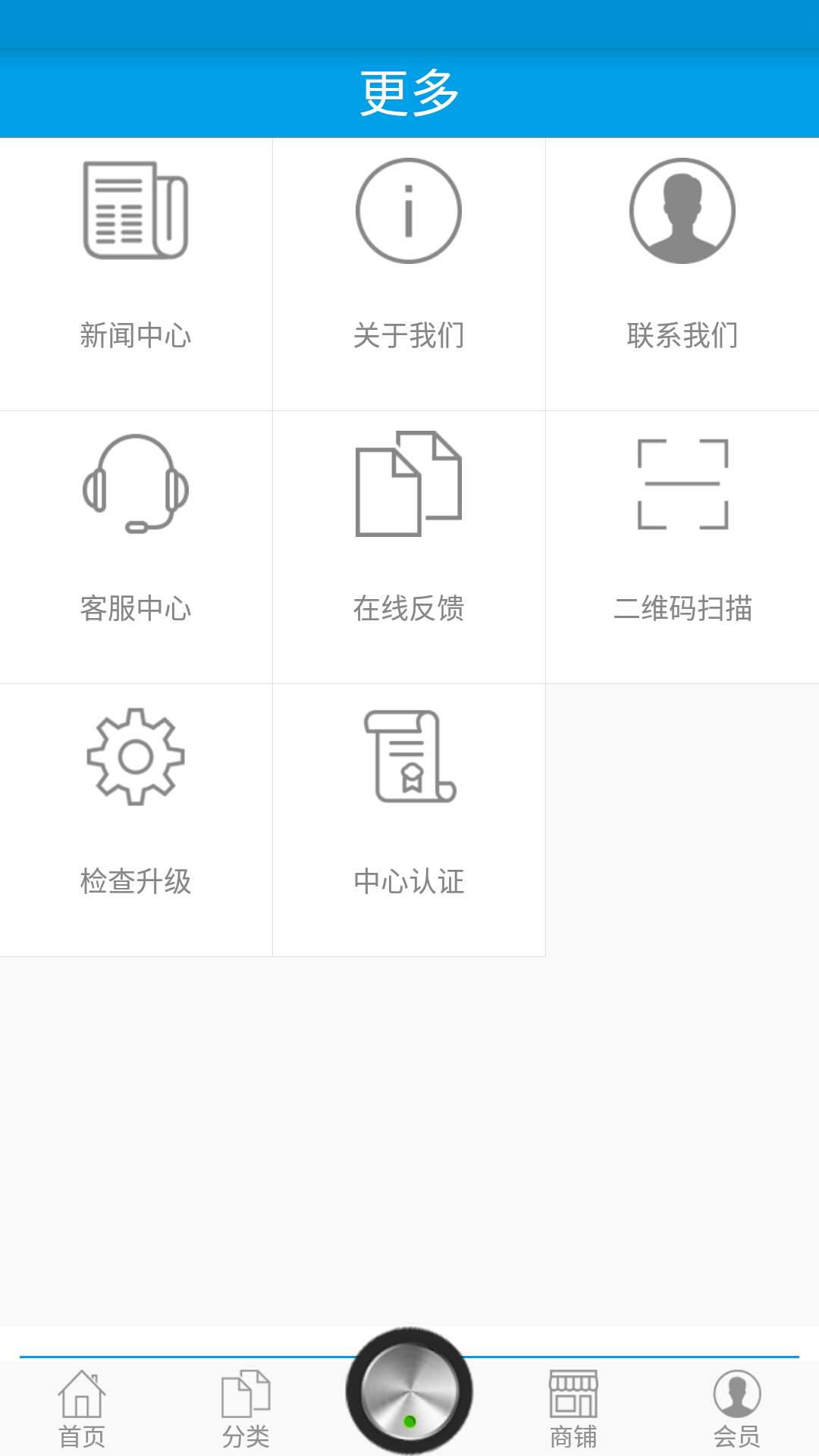
Task: Switch to the 首页 home tab
Action: pyautogui.click(x=82, y=1407)
